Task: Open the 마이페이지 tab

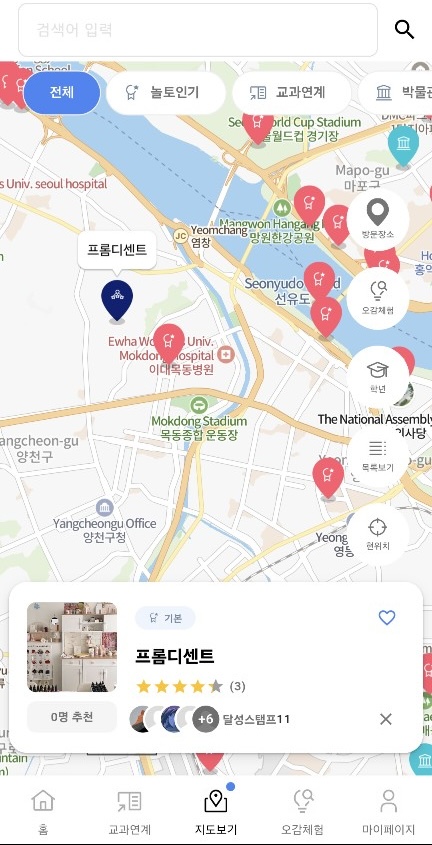Action: click(388, 812)
